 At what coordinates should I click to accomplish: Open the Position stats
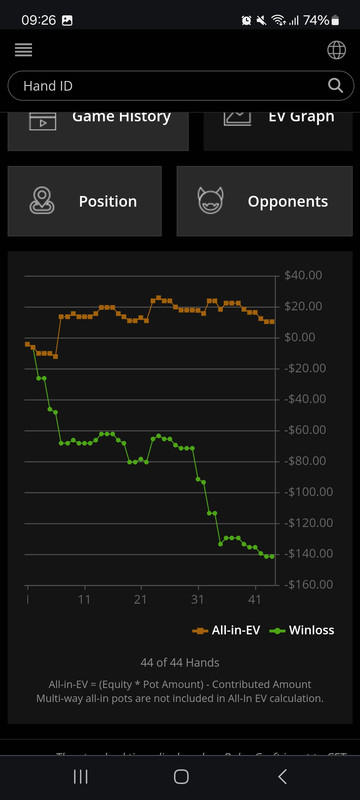click(85, 201)
